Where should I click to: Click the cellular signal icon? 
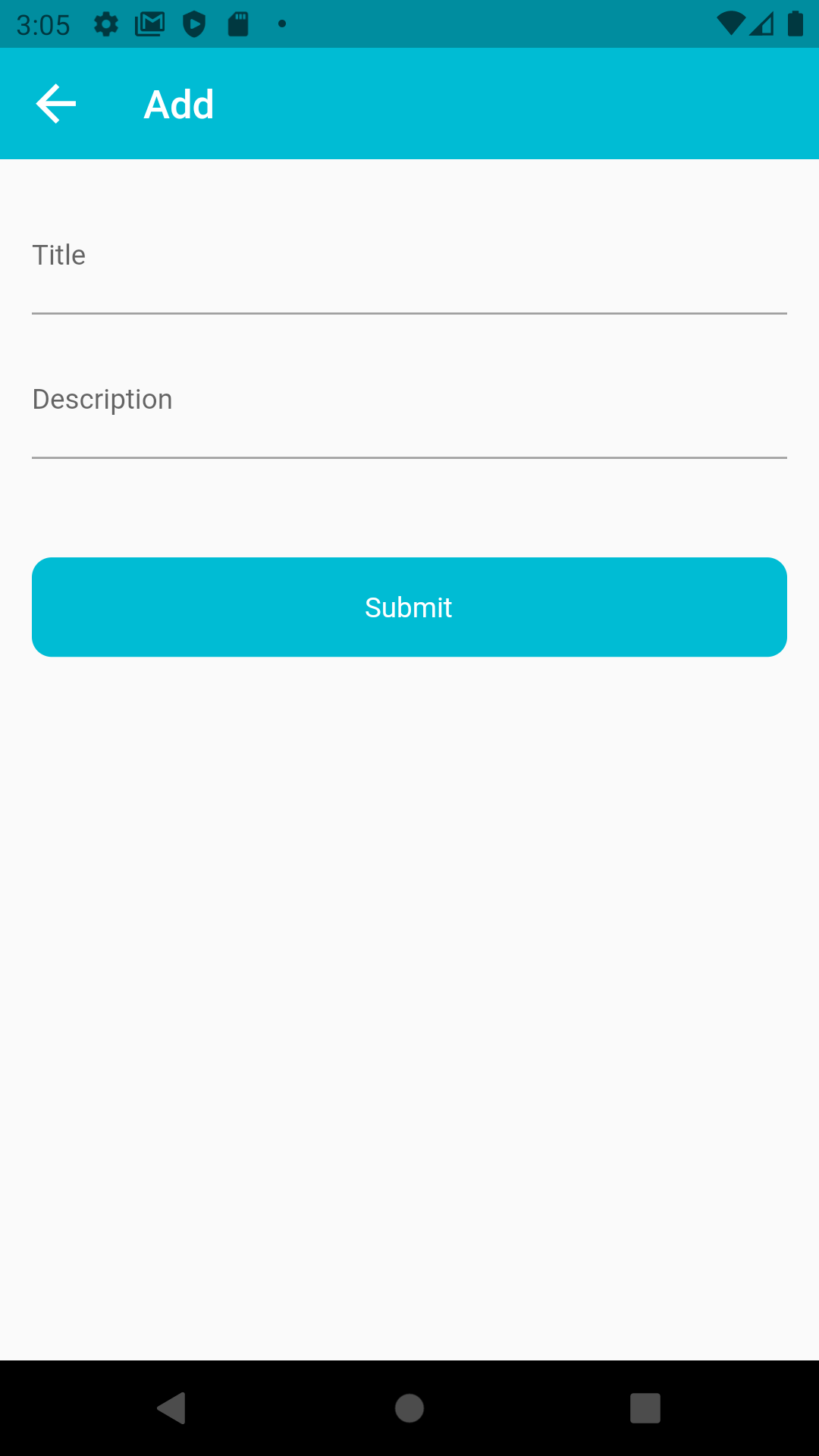761,24
